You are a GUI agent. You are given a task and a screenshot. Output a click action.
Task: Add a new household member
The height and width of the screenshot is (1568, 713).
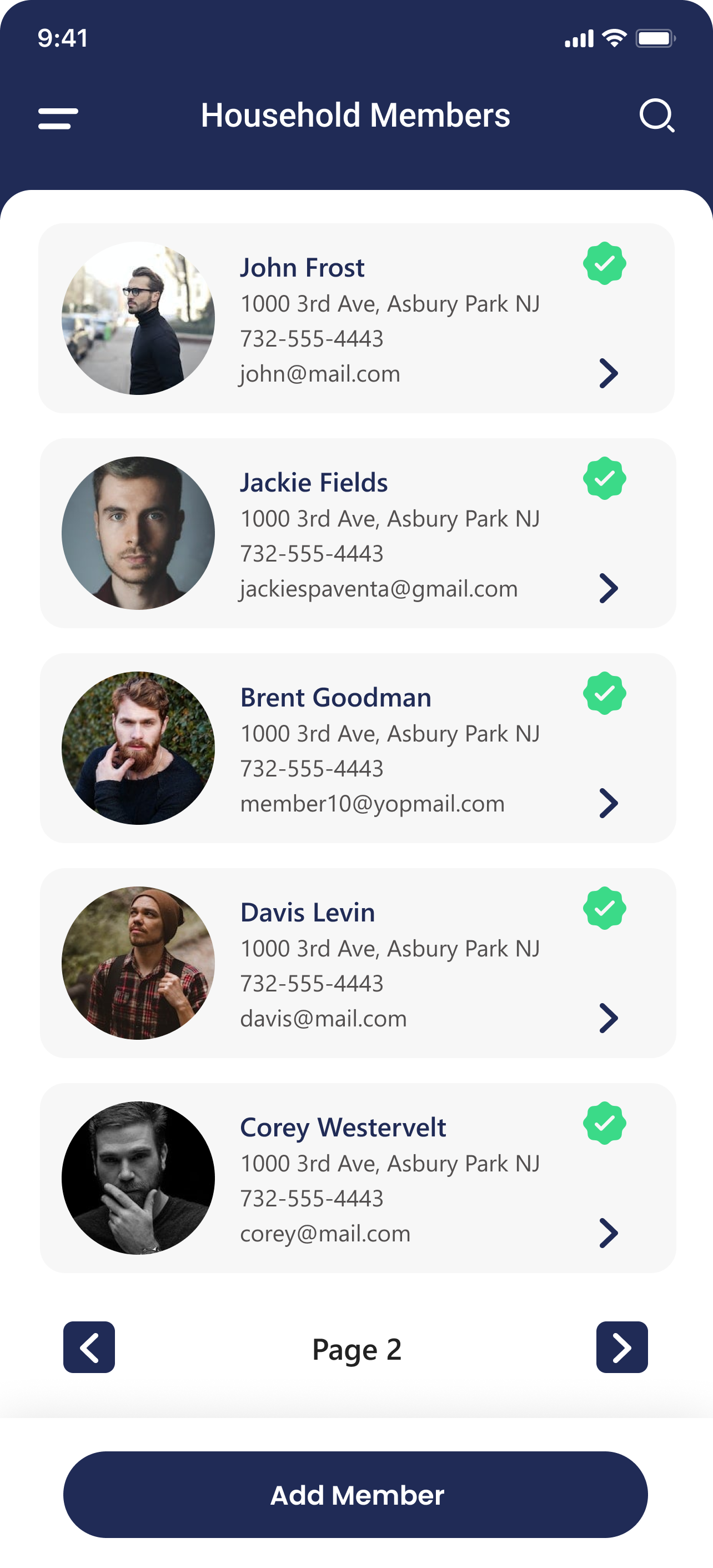click(x=355, y=1495)
